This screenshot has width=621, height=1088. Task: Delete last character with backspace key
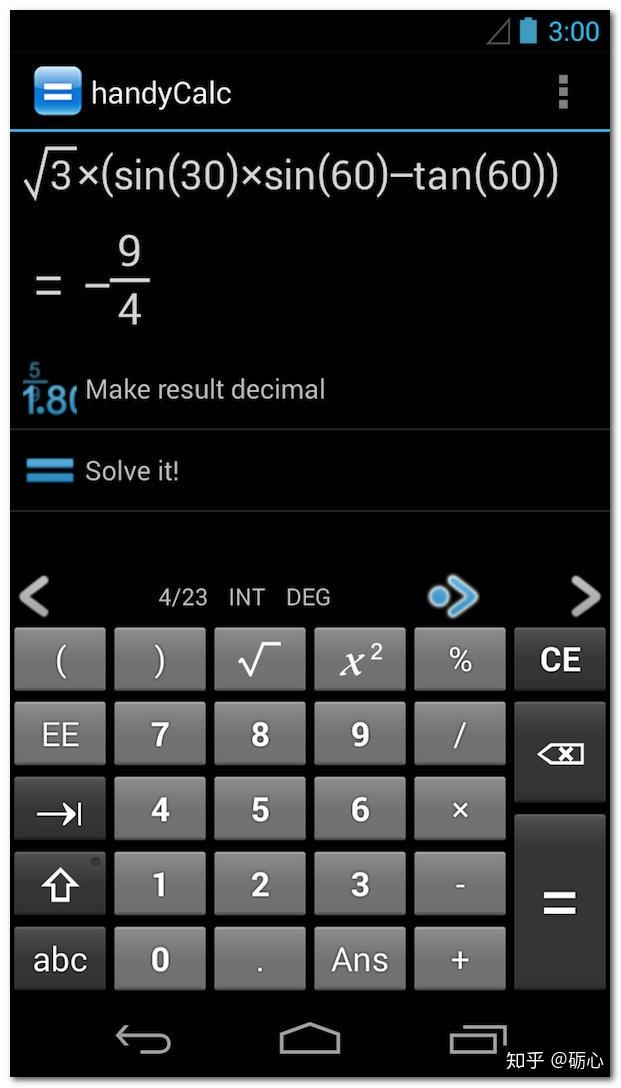[560, 753]
